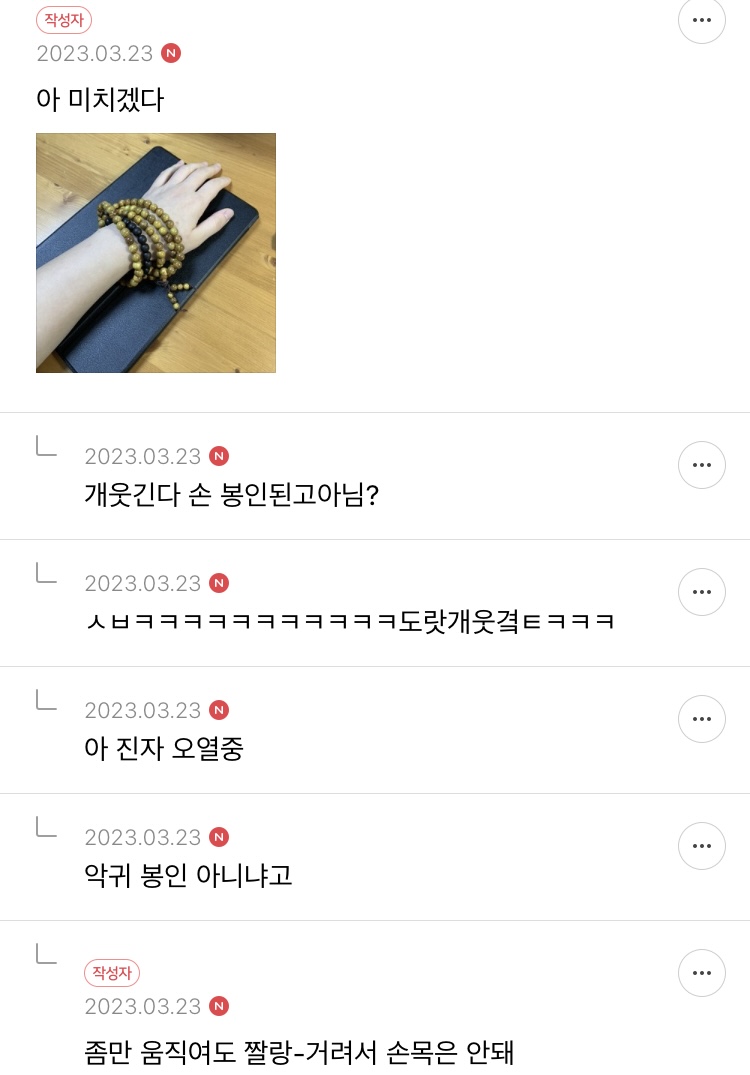Open more options for the '아 미치겠다' comment
The height and width of the screenshot is (1075, 750).
coord(702,20)
